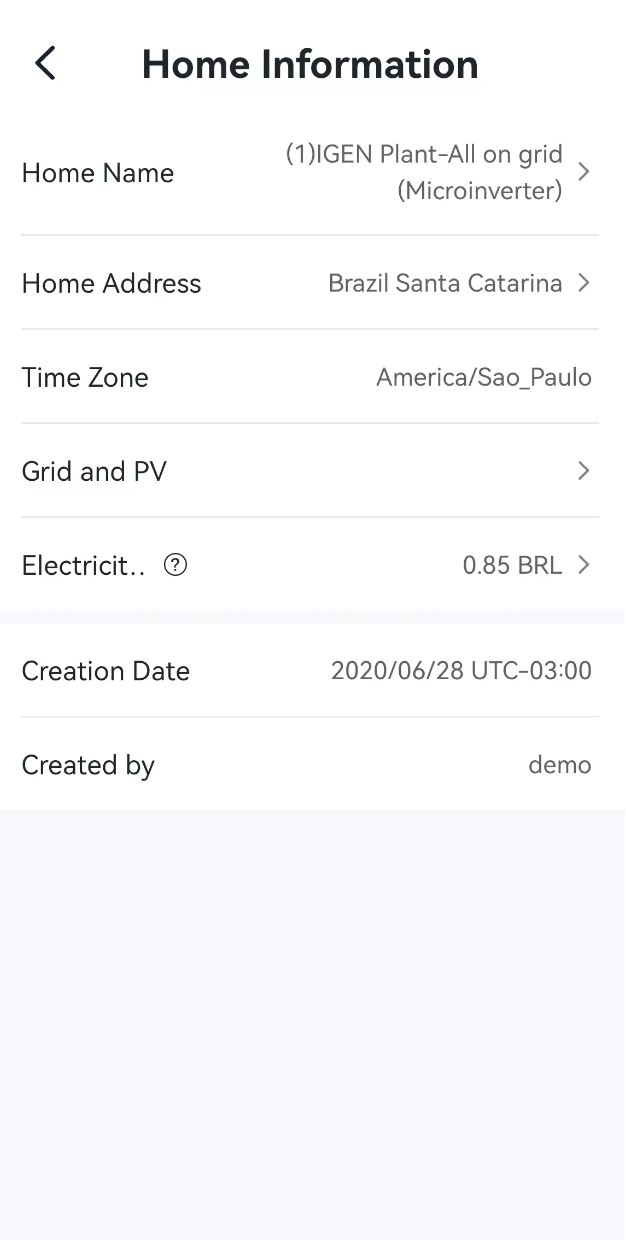Open the Home Name row
626x1240 pixels.
(310, 173)
